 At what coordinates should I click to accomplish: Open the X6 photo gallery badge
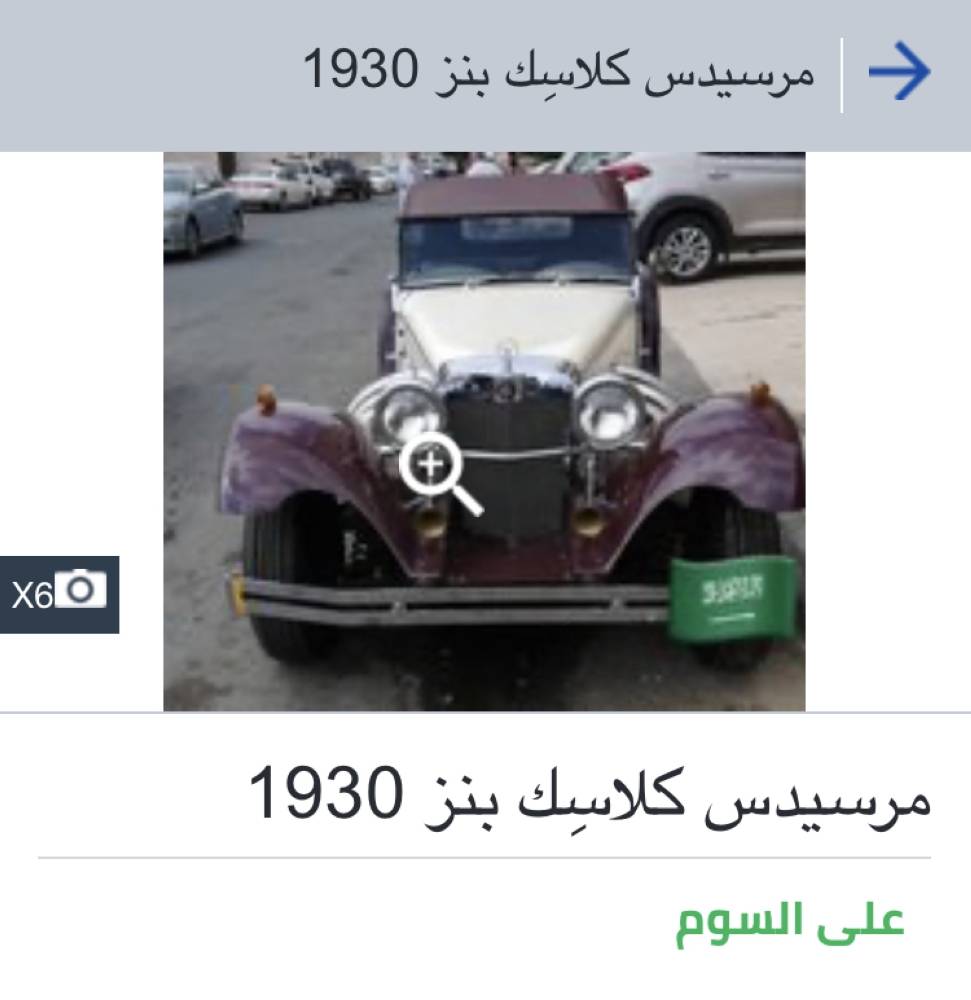click(x=58, y=594)
